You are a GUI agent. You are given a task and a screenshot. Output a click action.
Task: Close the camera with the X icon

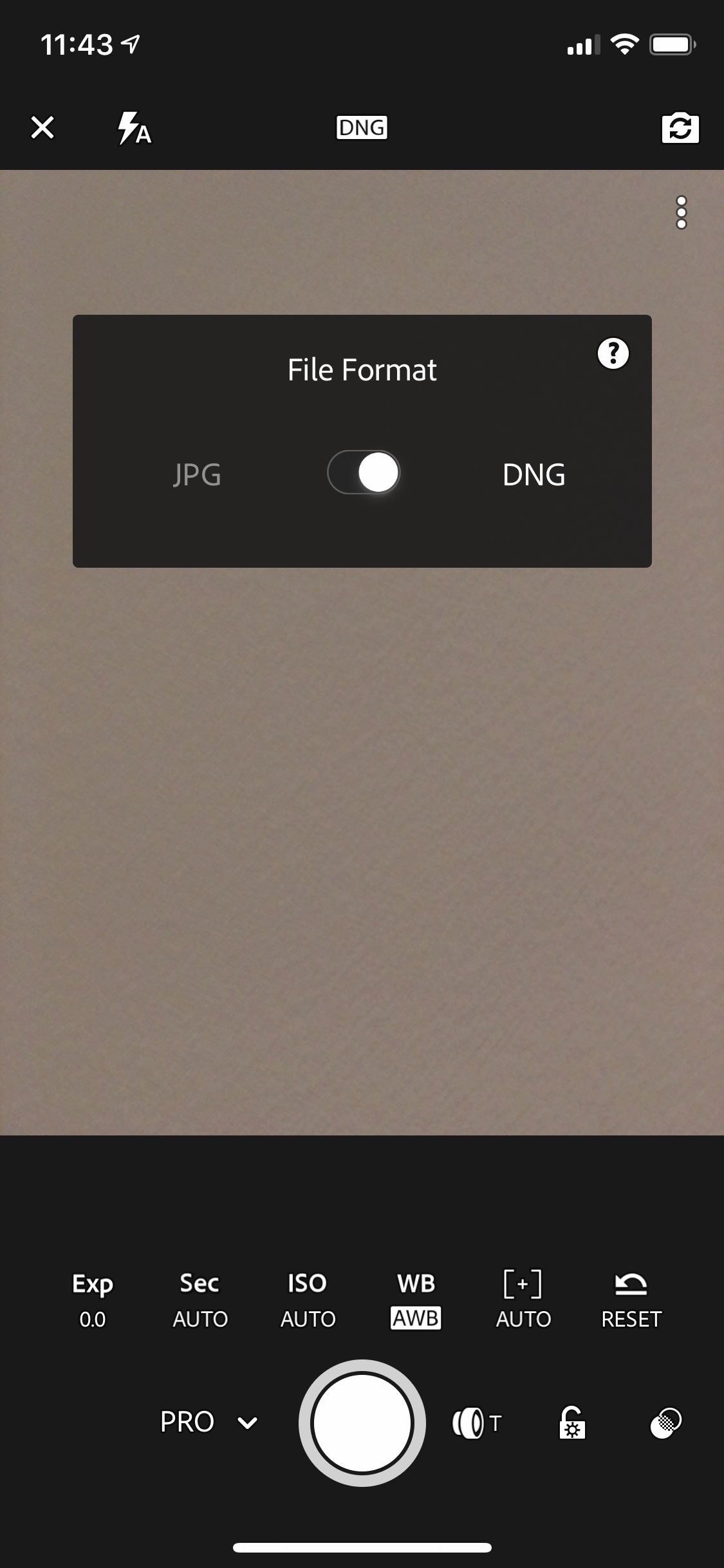tap(42, 127)
